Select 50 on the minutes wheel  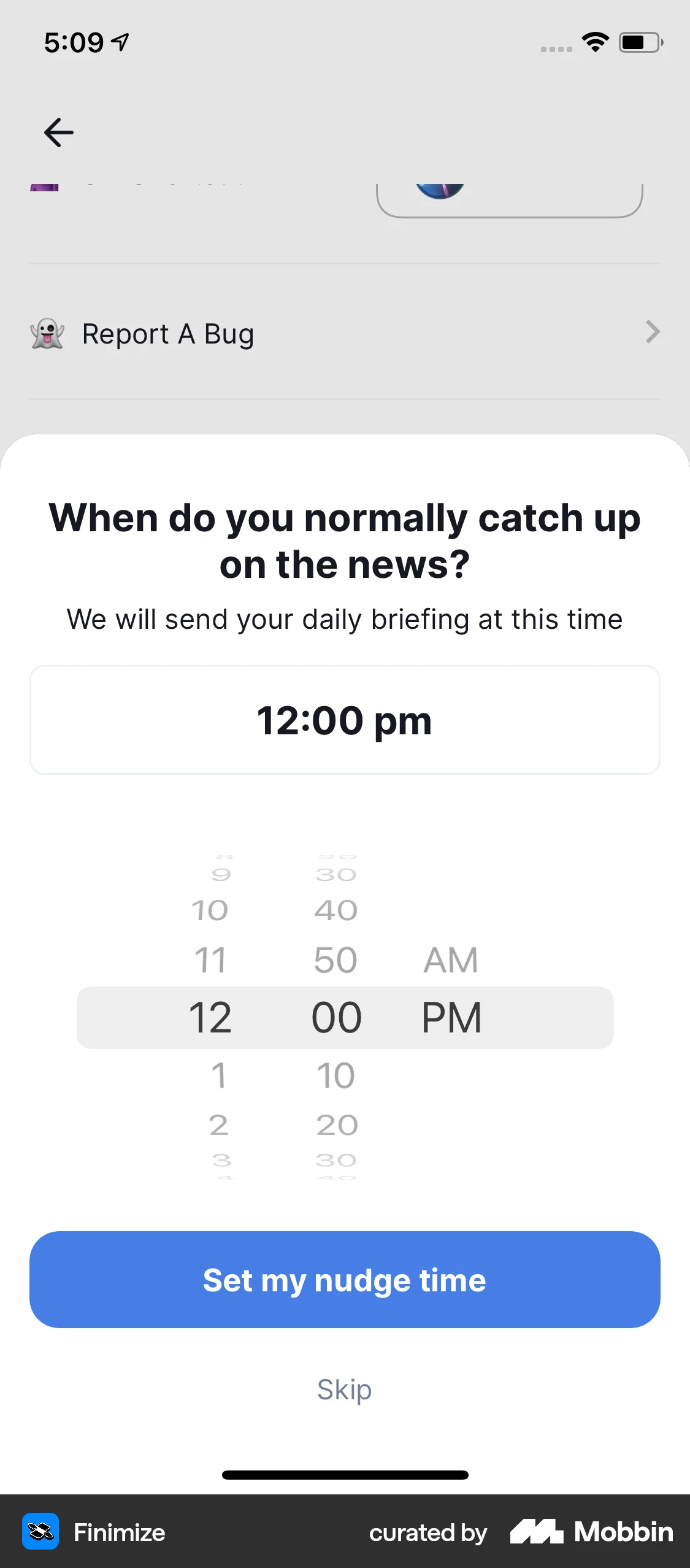click(x=334, y=958)
